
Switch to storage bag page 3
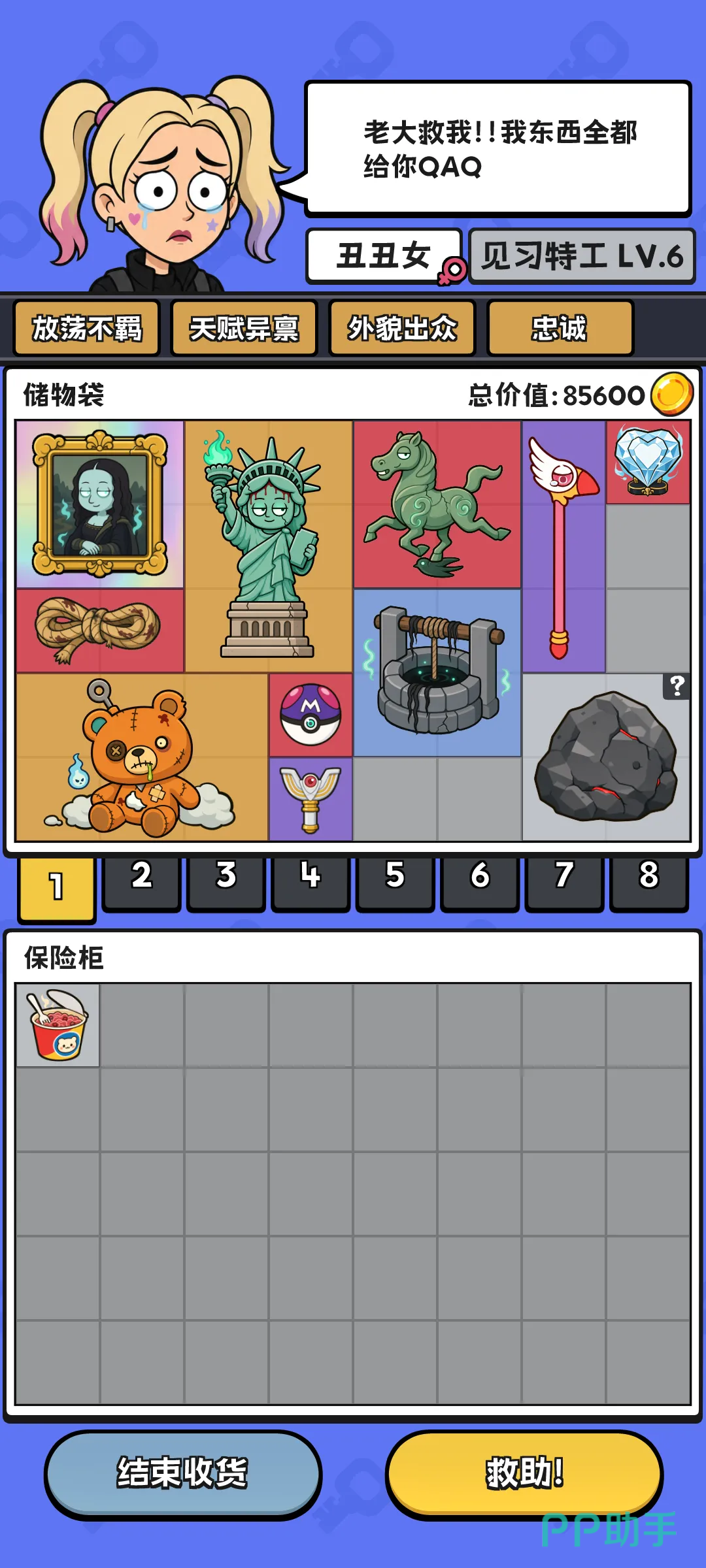pyautogui.click(x=226, y=883)
